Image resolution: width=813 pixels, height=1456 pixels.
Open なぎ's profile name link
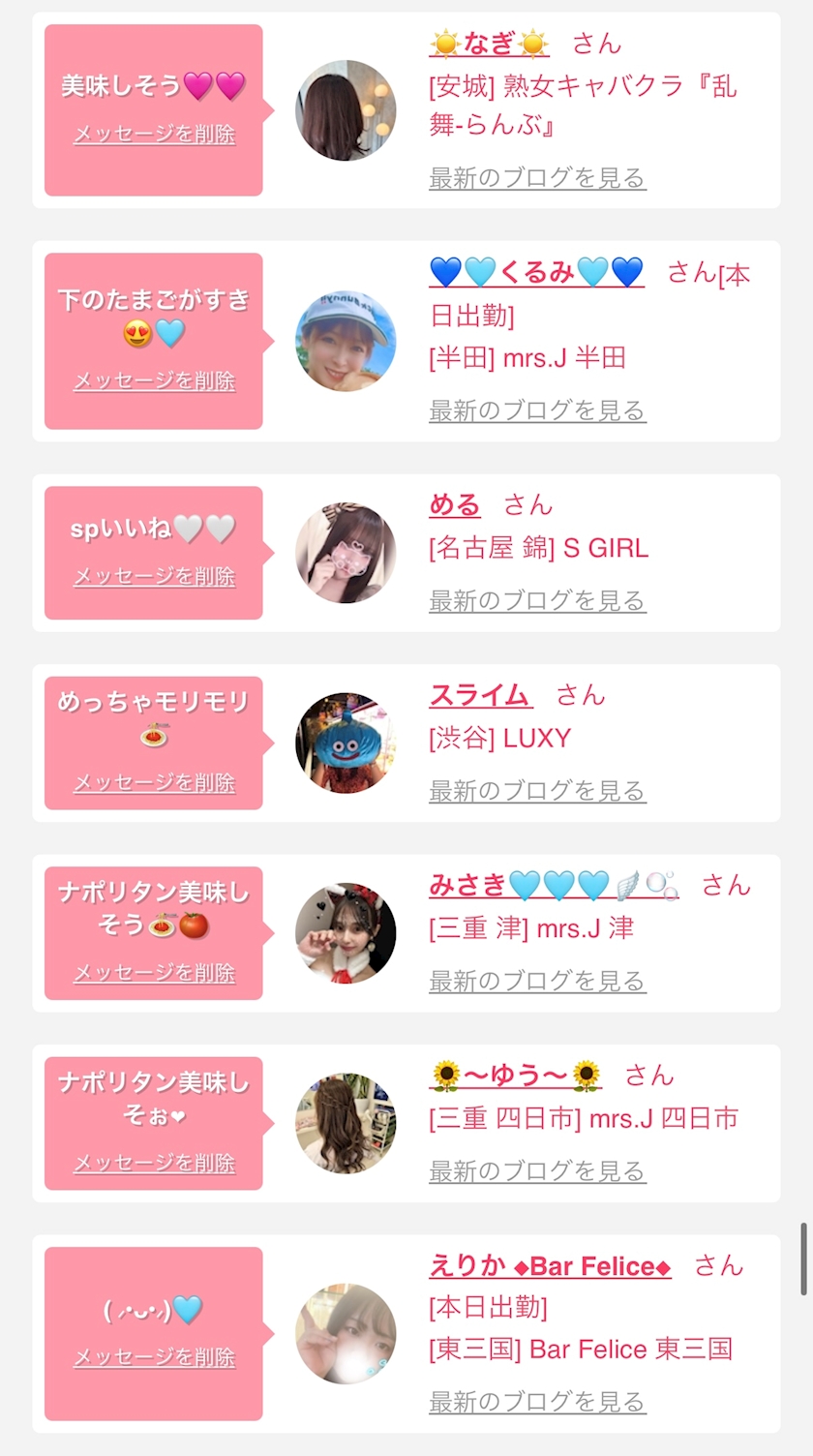(489, 44)
